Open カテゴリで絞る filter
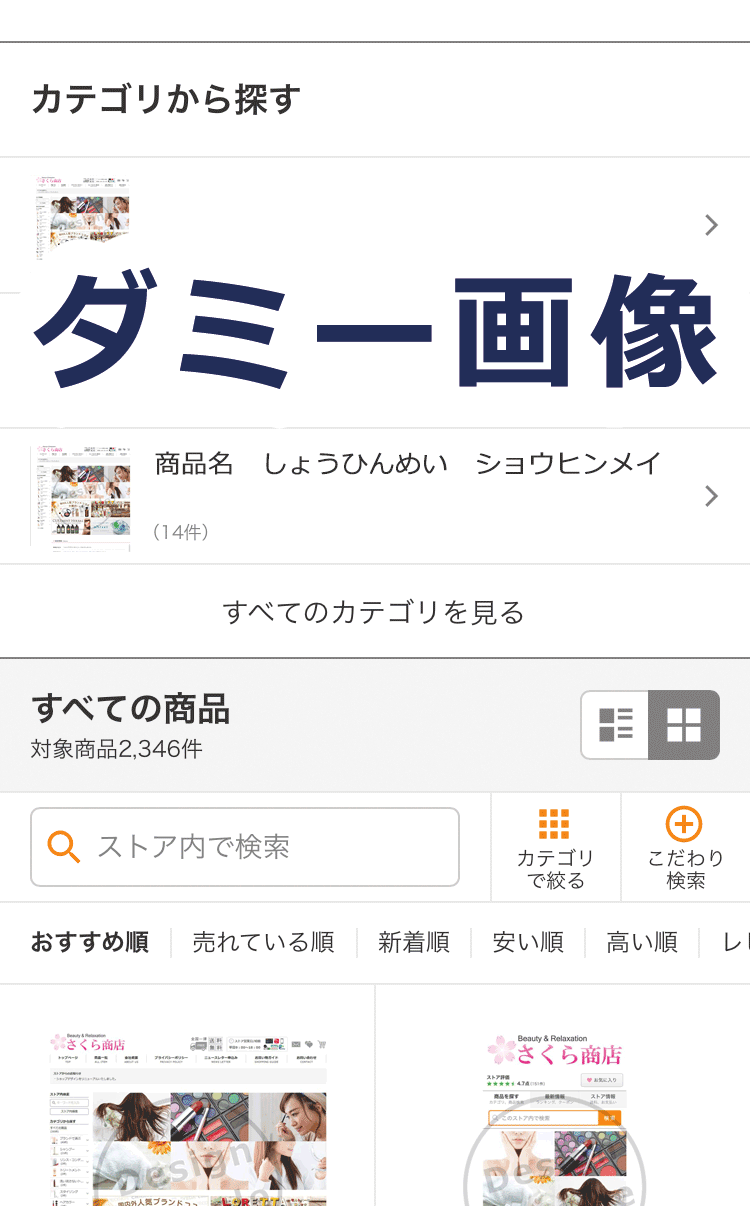The width and height of the screenshot is (750, 1206). 555,848
